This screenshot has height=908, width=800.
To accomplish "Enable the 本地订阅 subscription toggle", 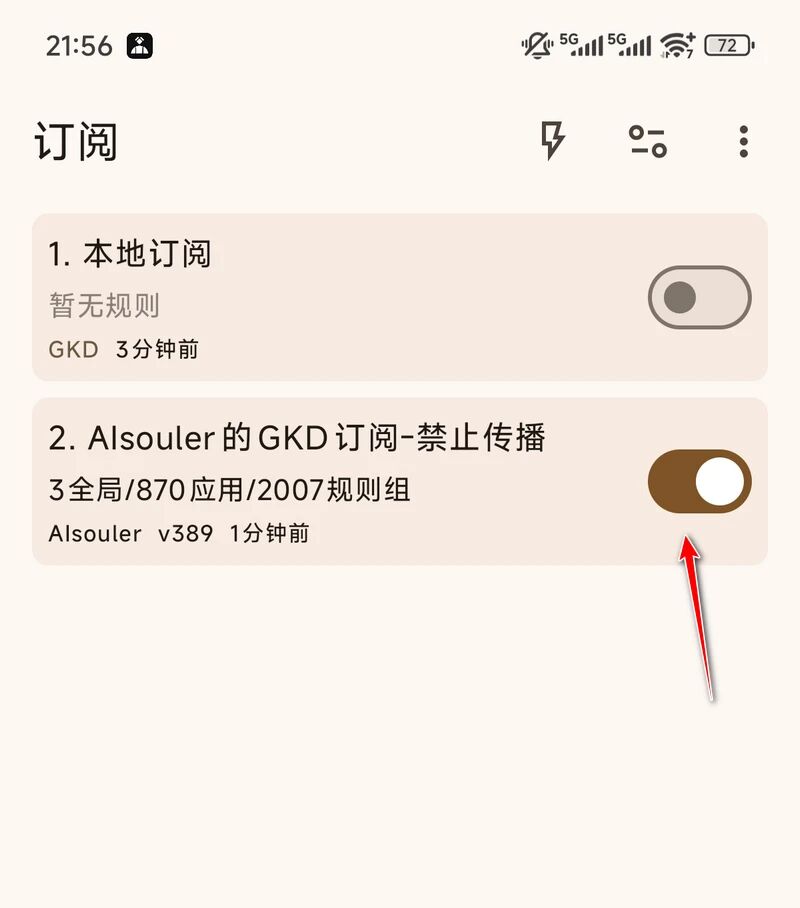I will pyautogui.click(x=697, y=298).
